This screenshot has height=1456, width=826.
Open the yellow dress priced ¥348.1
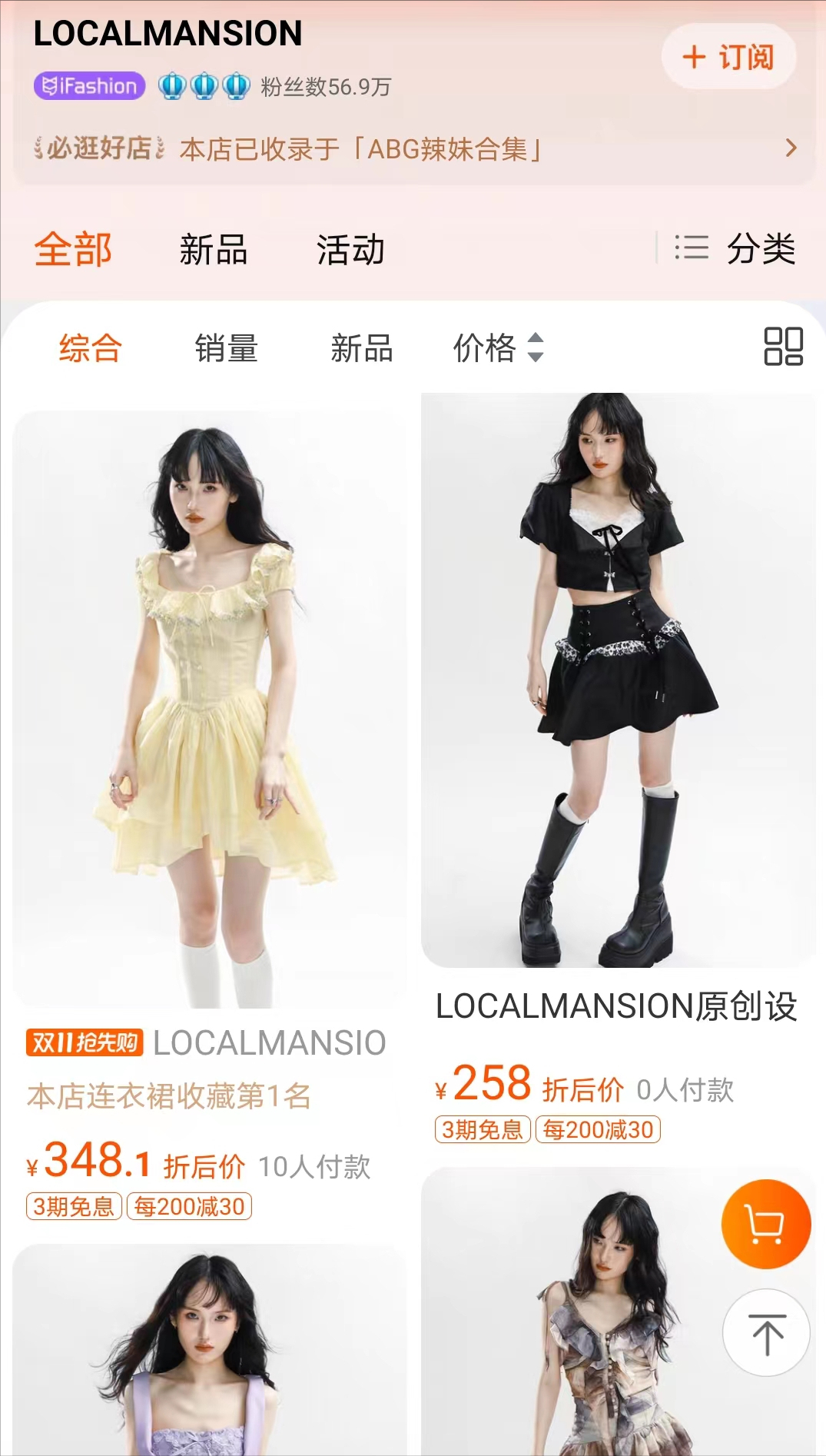(x=209, y=707)
